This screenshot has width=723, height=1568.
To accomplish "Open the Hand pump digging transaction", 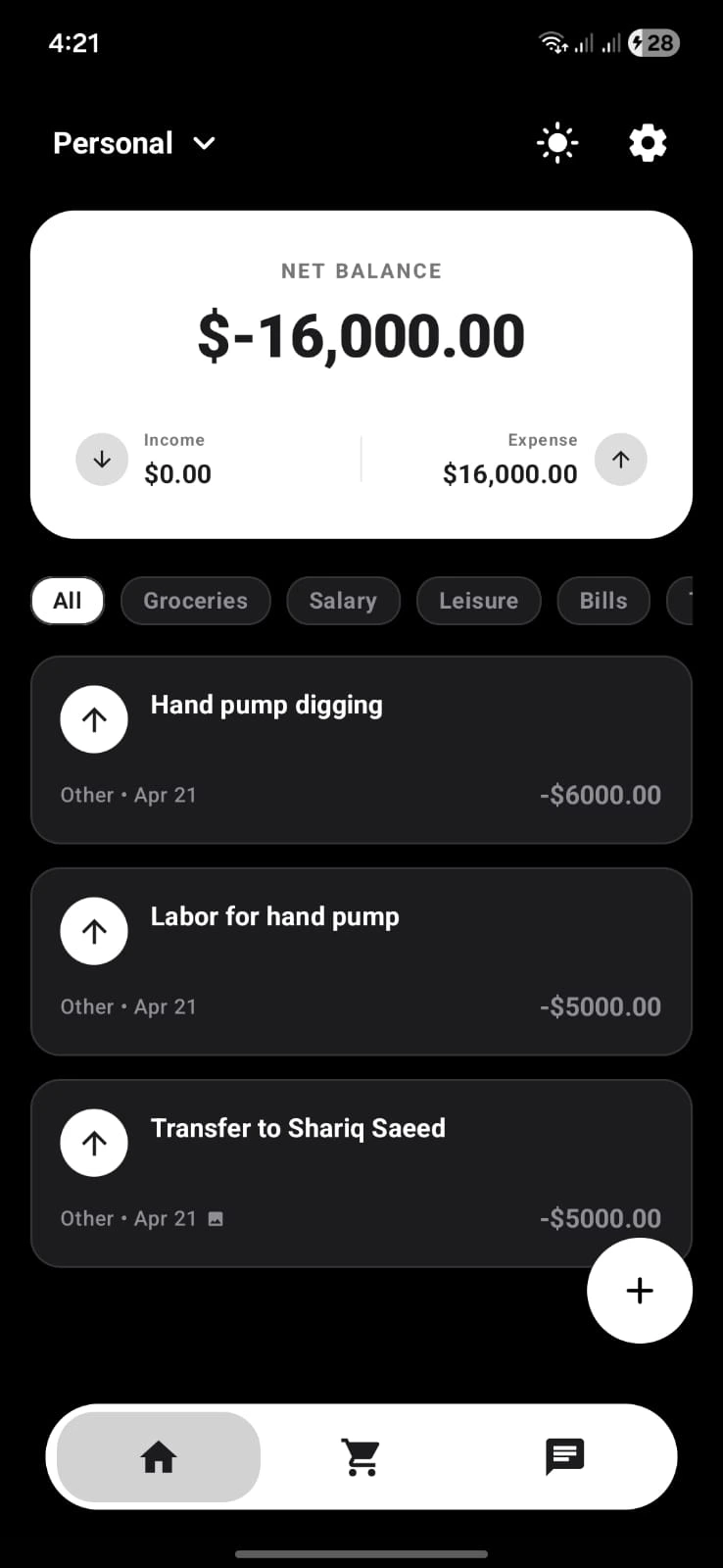I will [361, 750].
